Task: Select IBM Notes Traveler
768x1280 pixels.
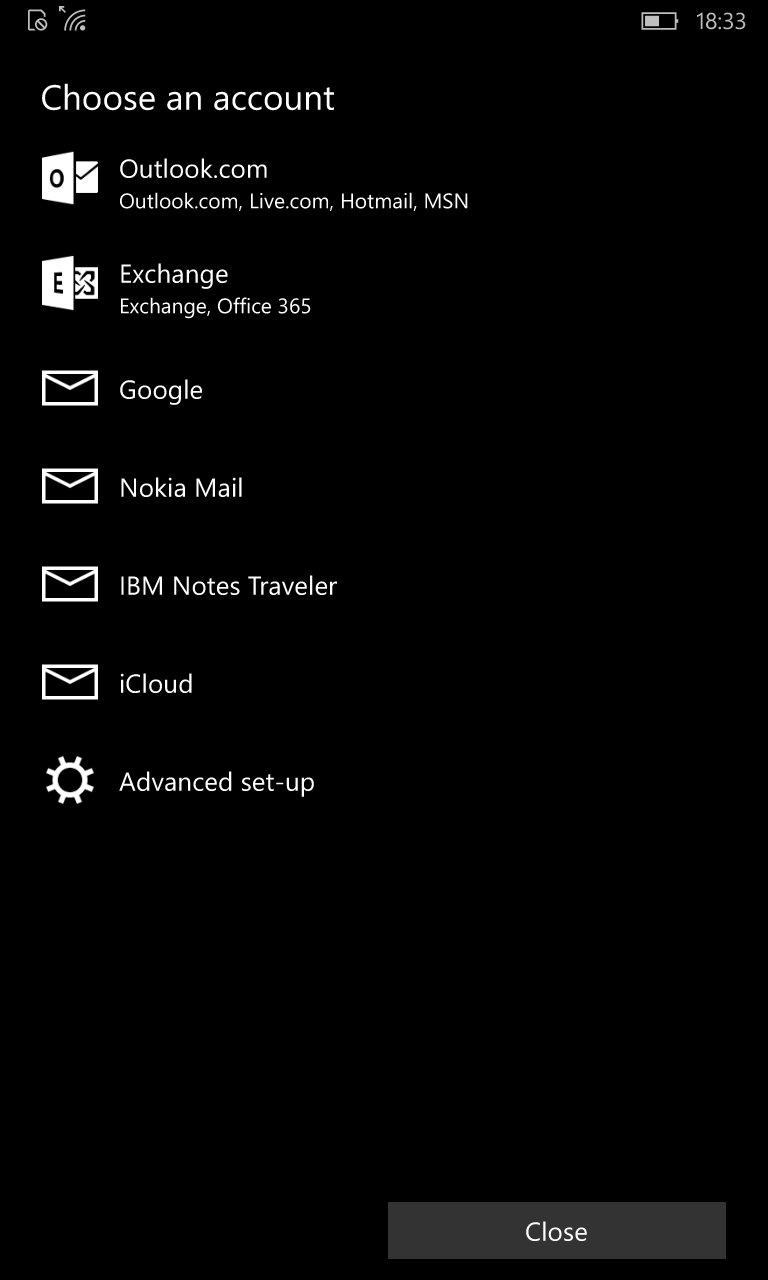Action: (x=384, y=585)
